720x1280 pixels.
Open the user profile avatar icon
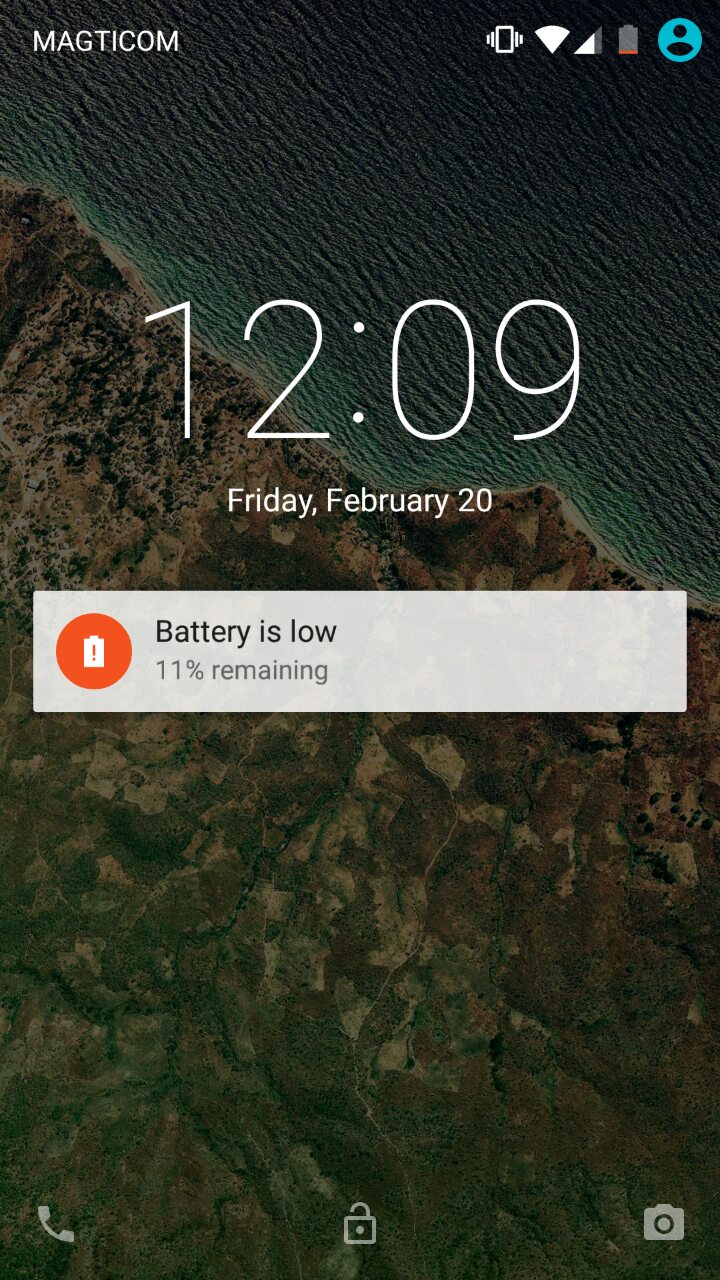679,40
